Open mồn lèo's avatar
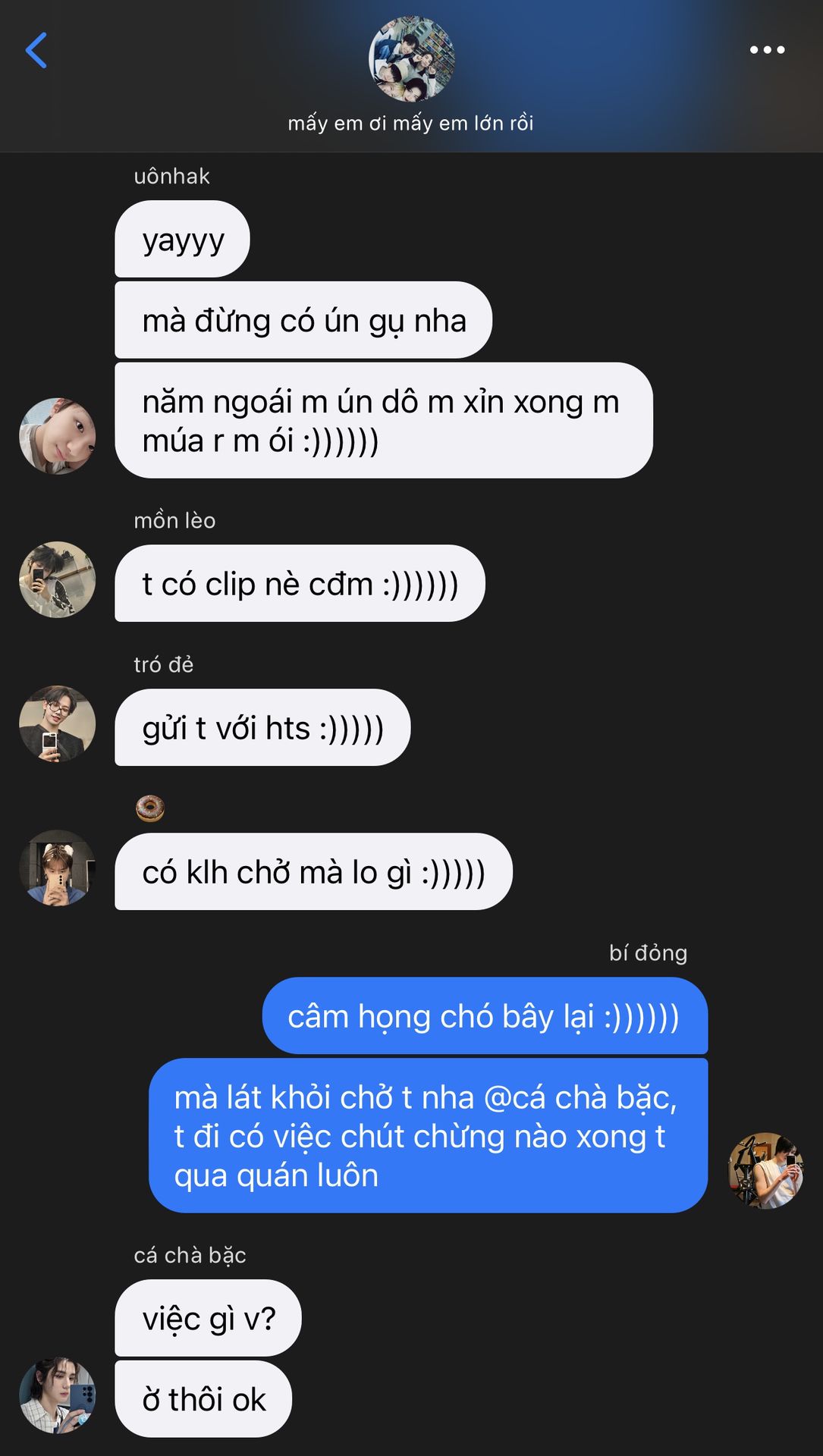The width and height of the screenshot is (823, 1456). tap(58, 579)
